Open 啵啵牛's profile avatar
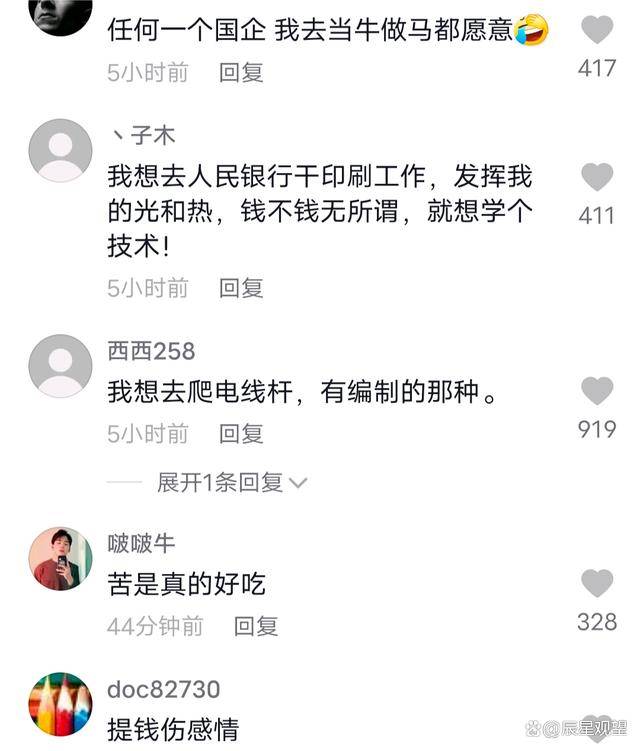 (60, 558)
